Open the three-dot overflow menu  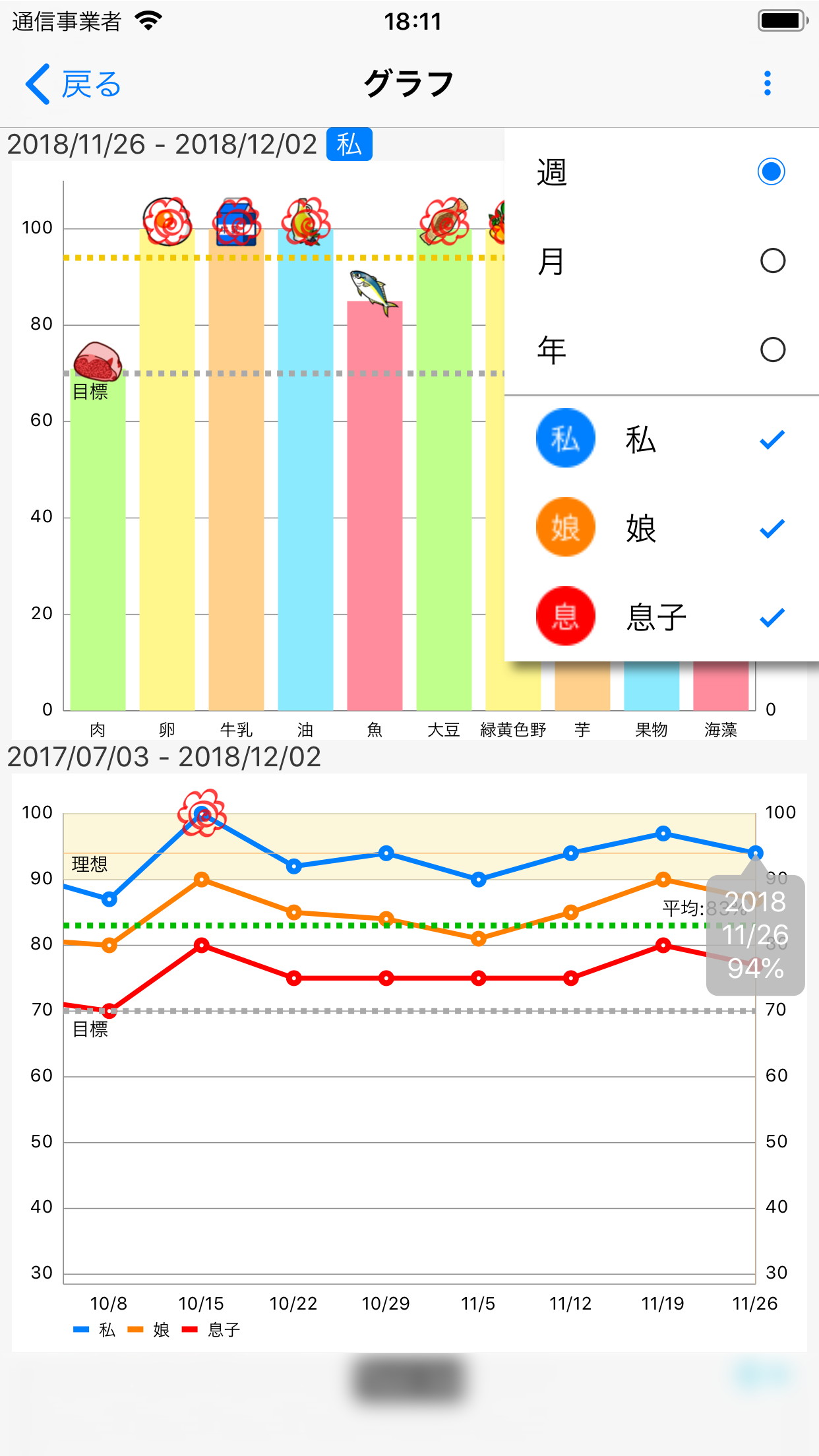767,84
